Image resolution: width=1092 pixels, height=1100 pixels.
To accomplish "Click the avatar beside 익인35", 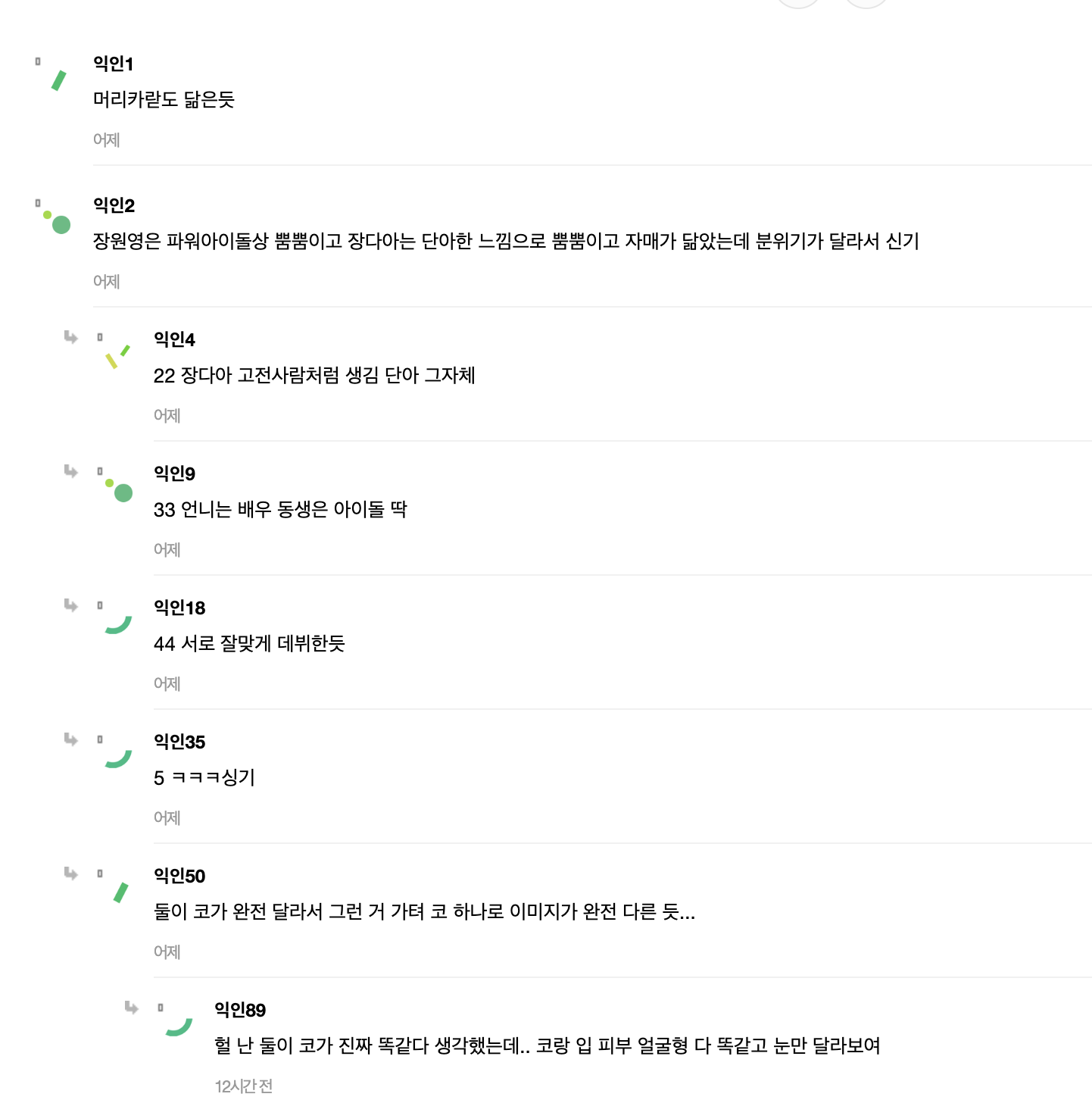I will 117,758.
